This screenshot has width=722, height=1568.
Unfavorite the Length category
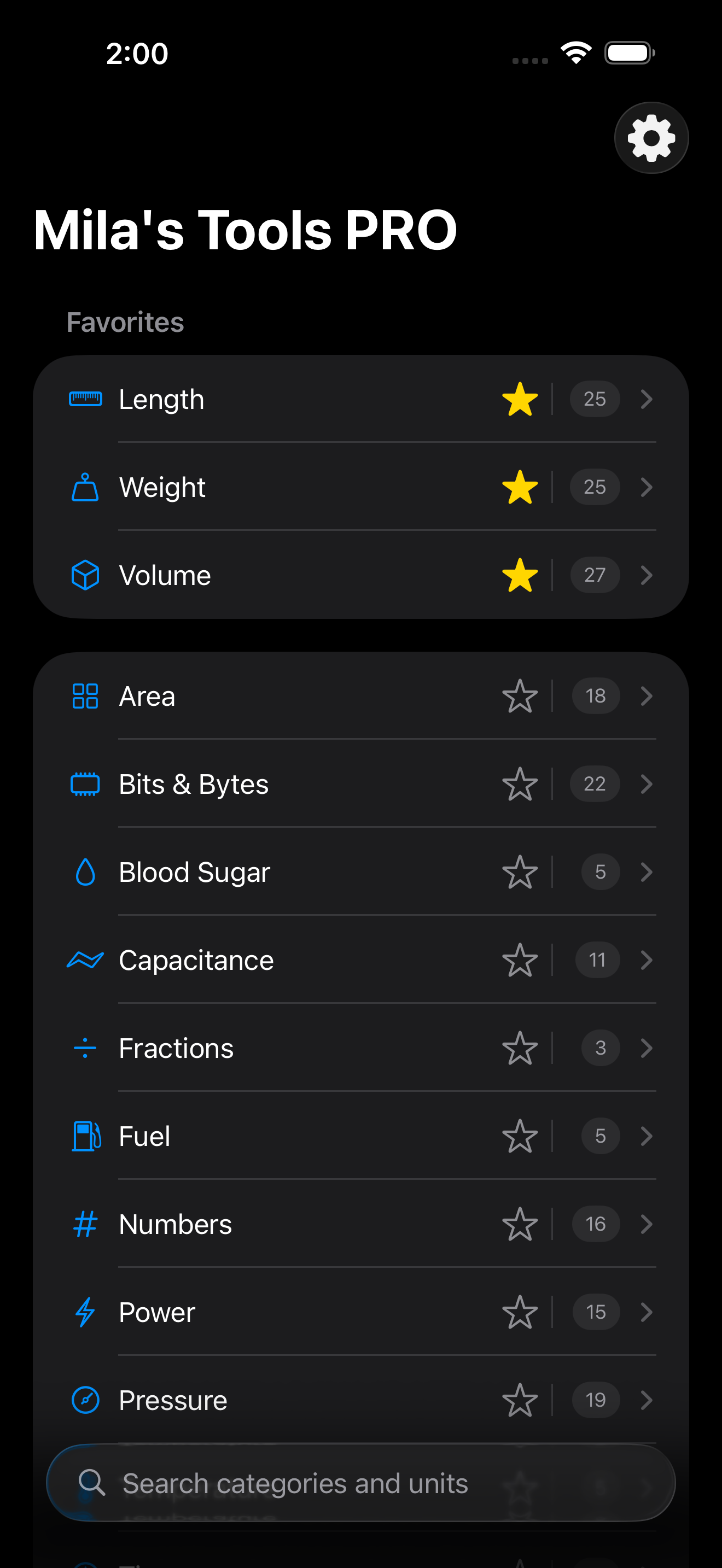[x=521, y=399]
